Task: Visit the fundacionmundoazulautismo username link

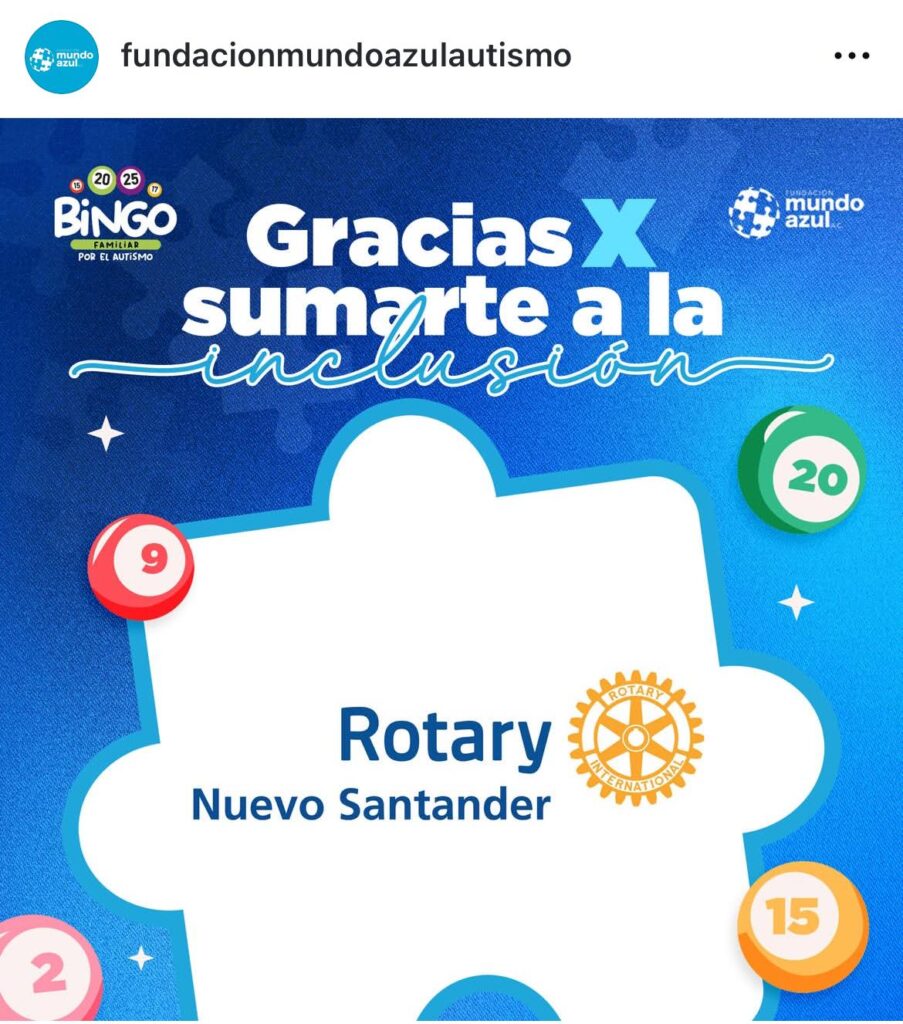Action: [x=346, y=56]
